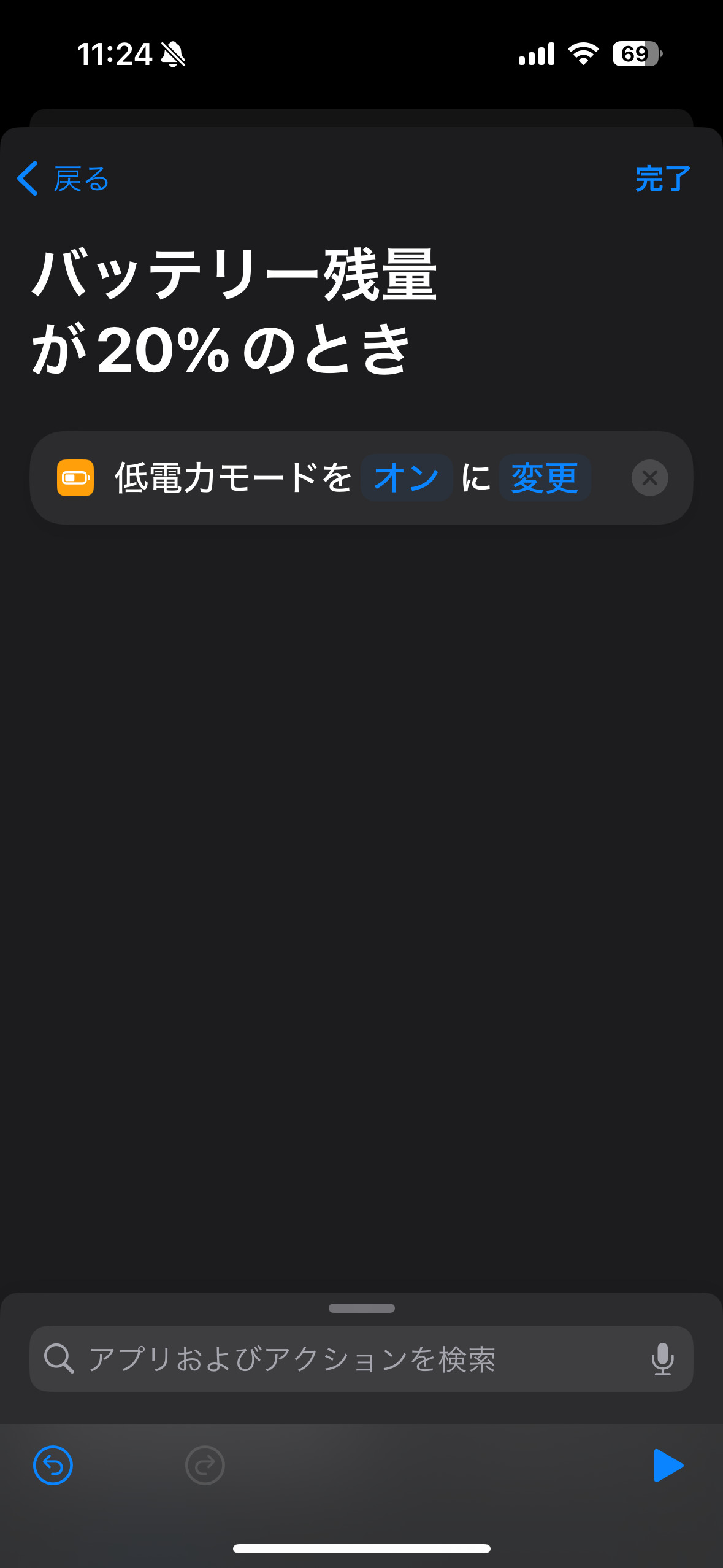Image resolution: width=723 pixels, height=1568 pixels.
Task: Open the 変更 operation parameter
Action: click(545, 478)
